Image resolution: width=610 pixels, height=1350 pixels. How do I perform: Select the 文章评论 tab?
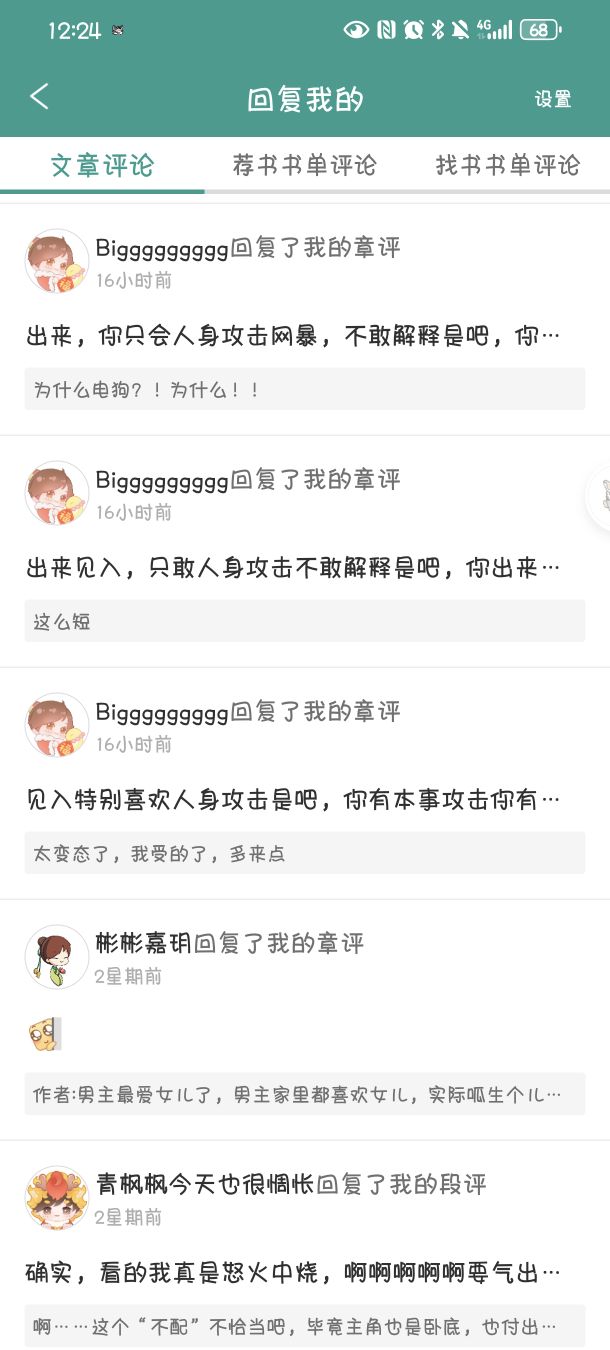pos(102,165)
